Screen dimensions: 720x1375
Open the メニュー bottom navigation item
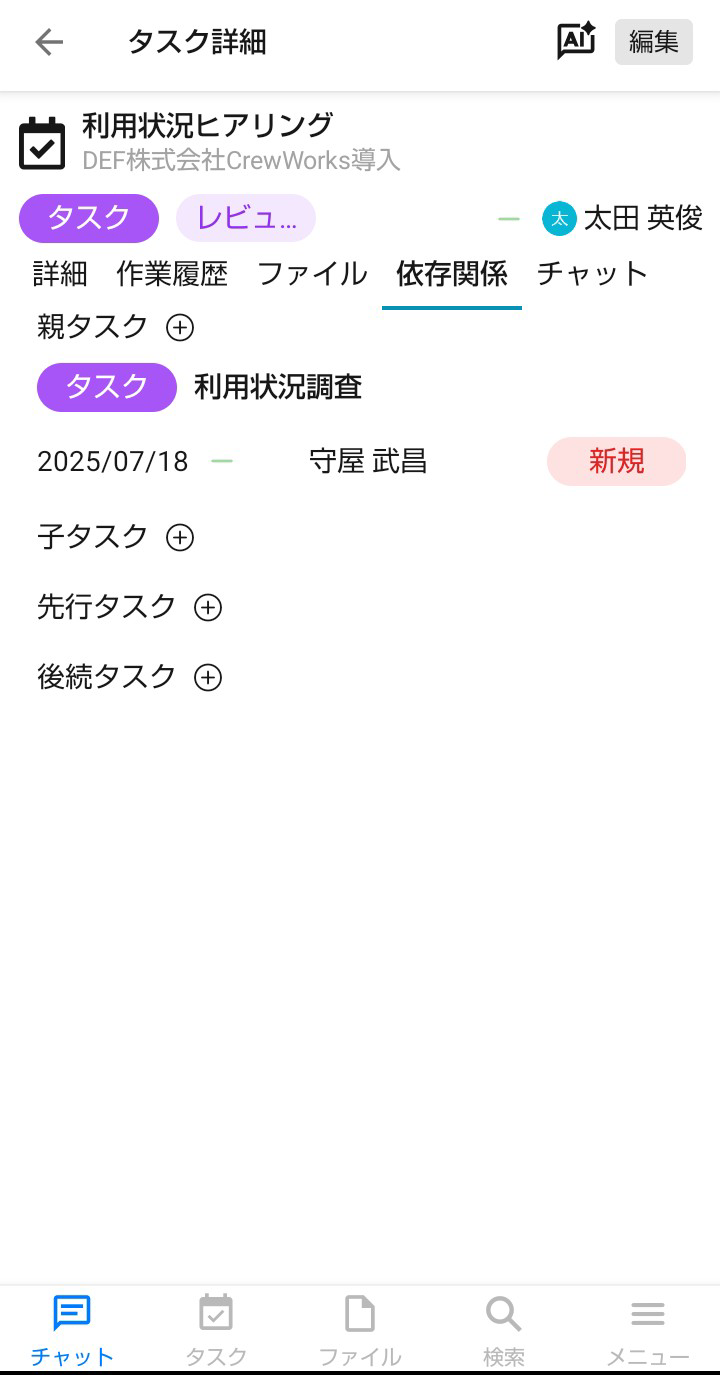click(x=648, y=1329)
